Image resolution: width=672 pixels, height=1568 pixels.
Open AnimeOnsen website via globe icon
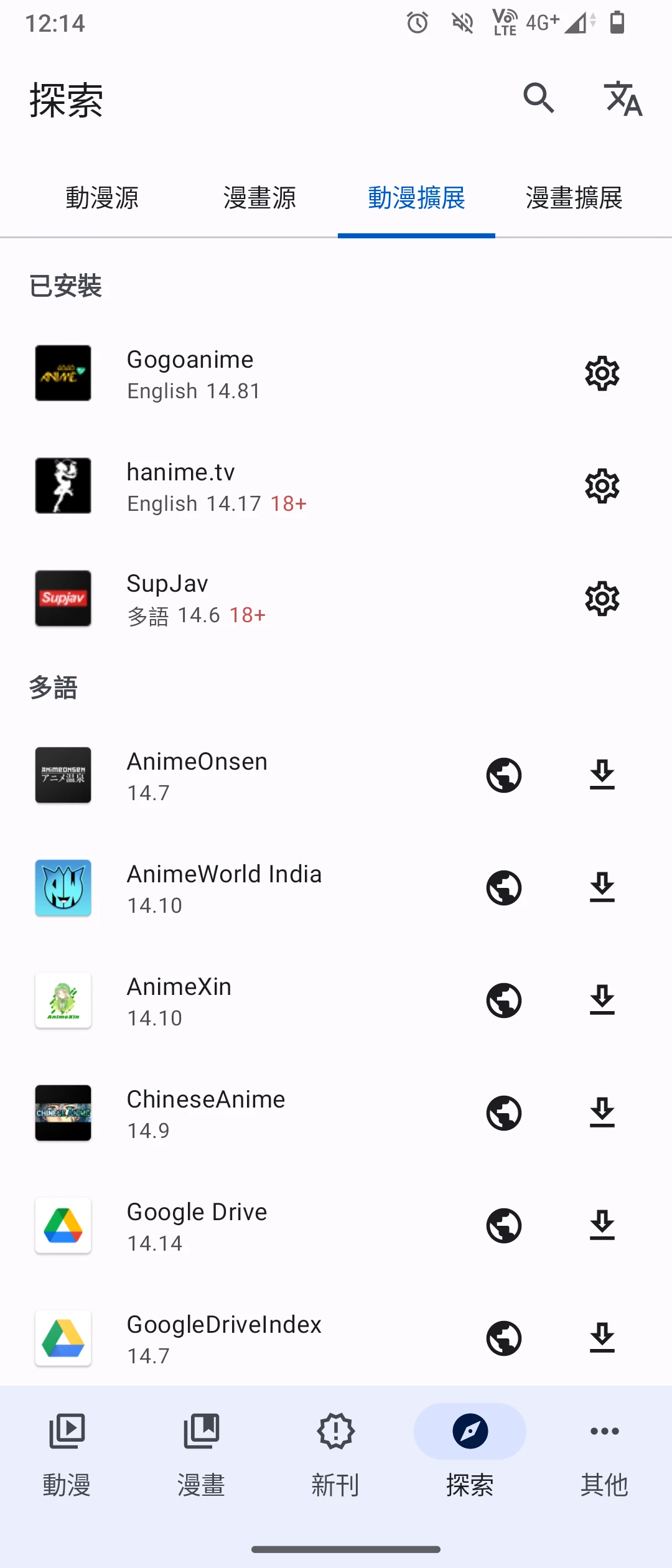[x=504, y=775]
